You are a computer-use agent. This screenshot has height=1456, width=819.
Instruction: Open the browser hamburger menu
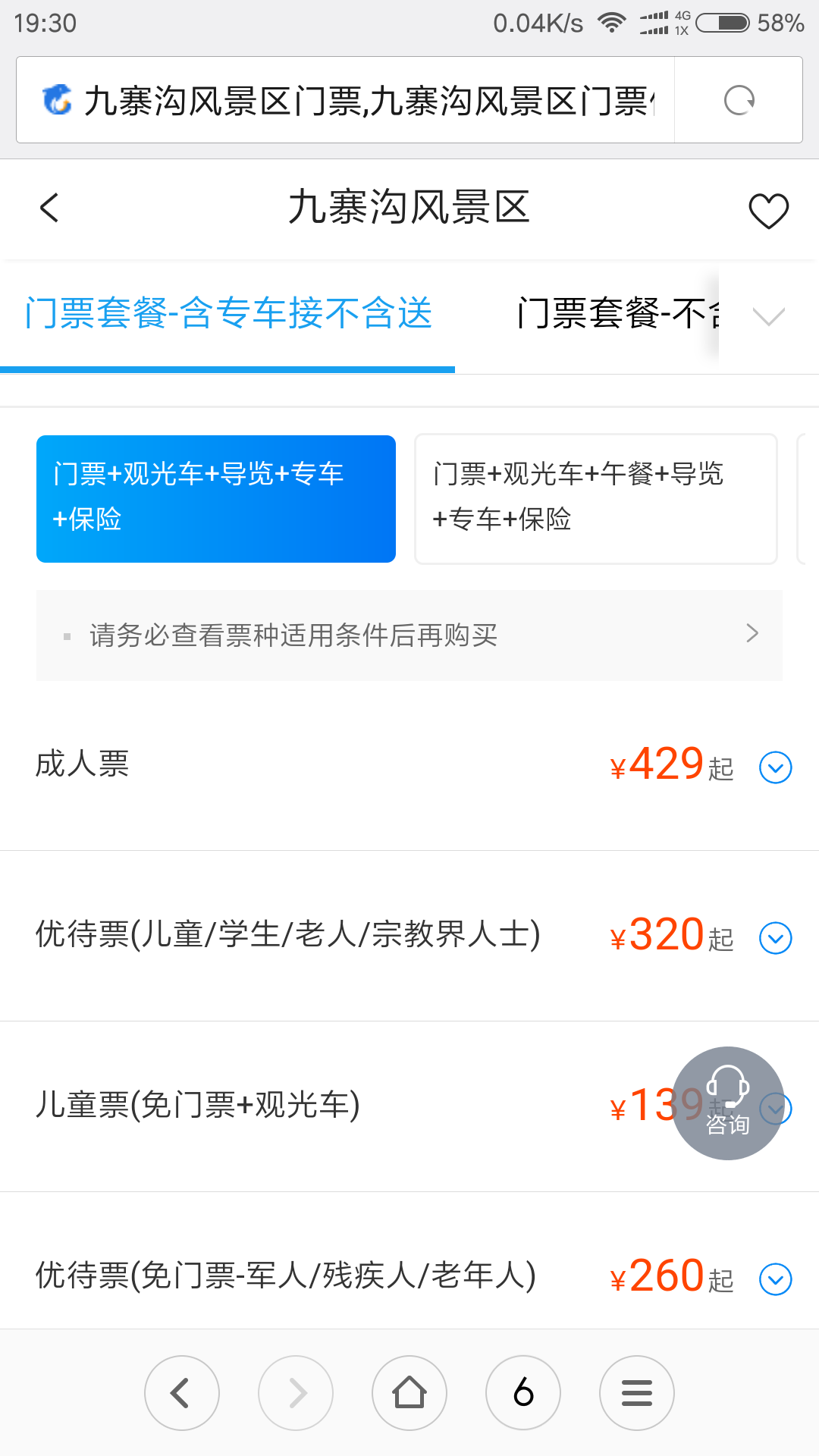(x=637, y=1393)
